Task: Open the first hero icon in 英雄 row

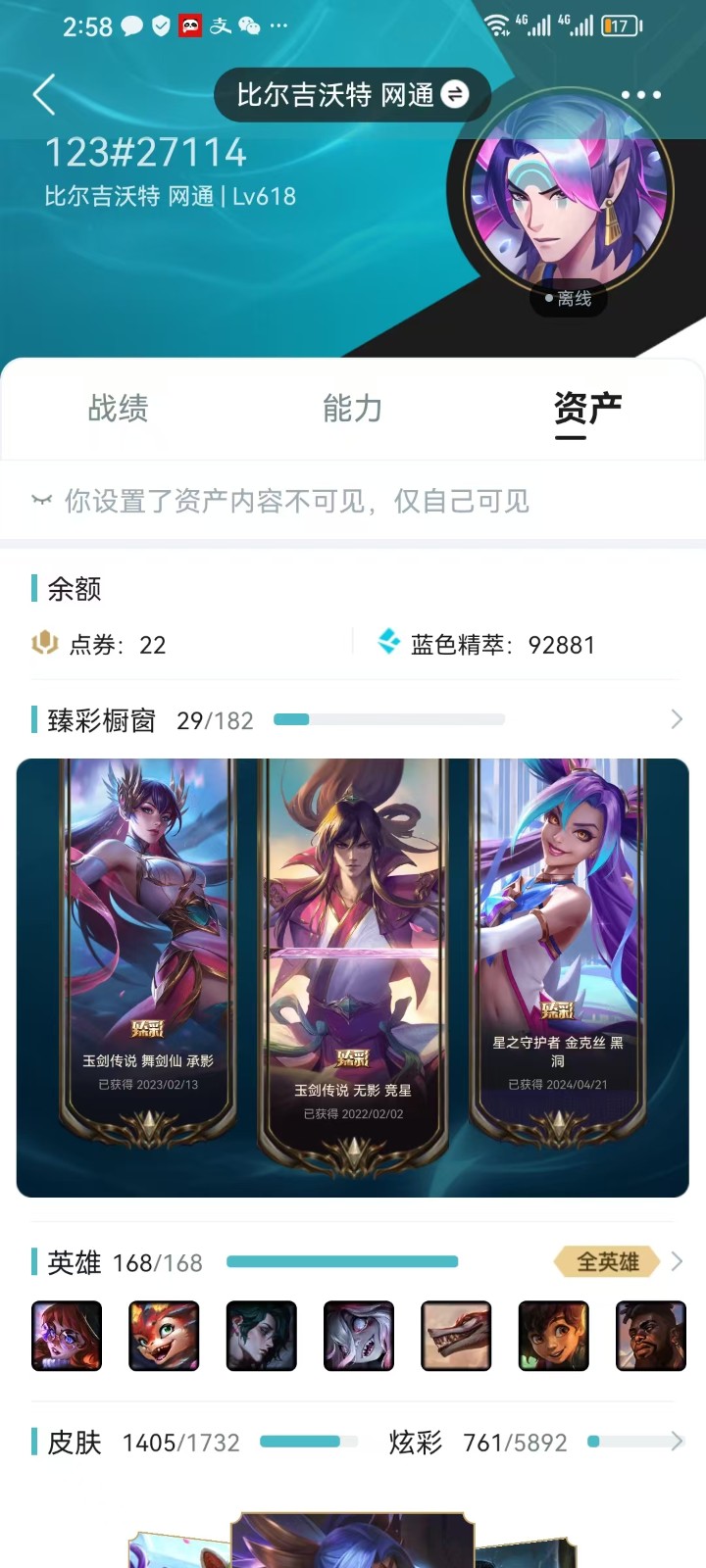Action: tap(67, 1335)
